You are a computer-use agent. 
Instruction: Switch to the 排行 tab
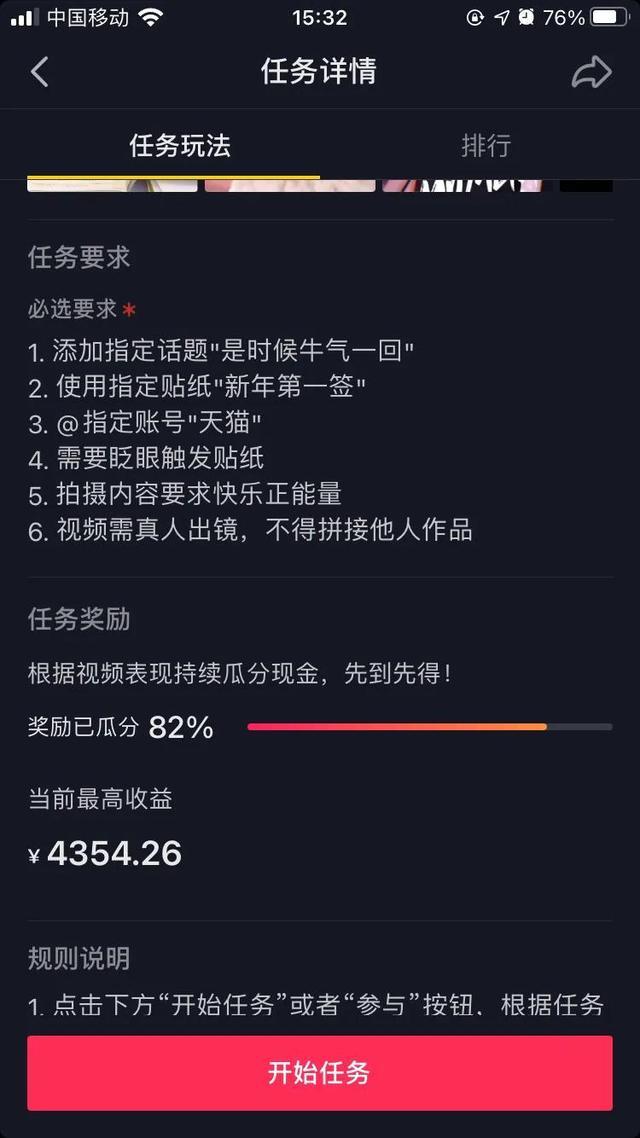click(x=486, y=146)
